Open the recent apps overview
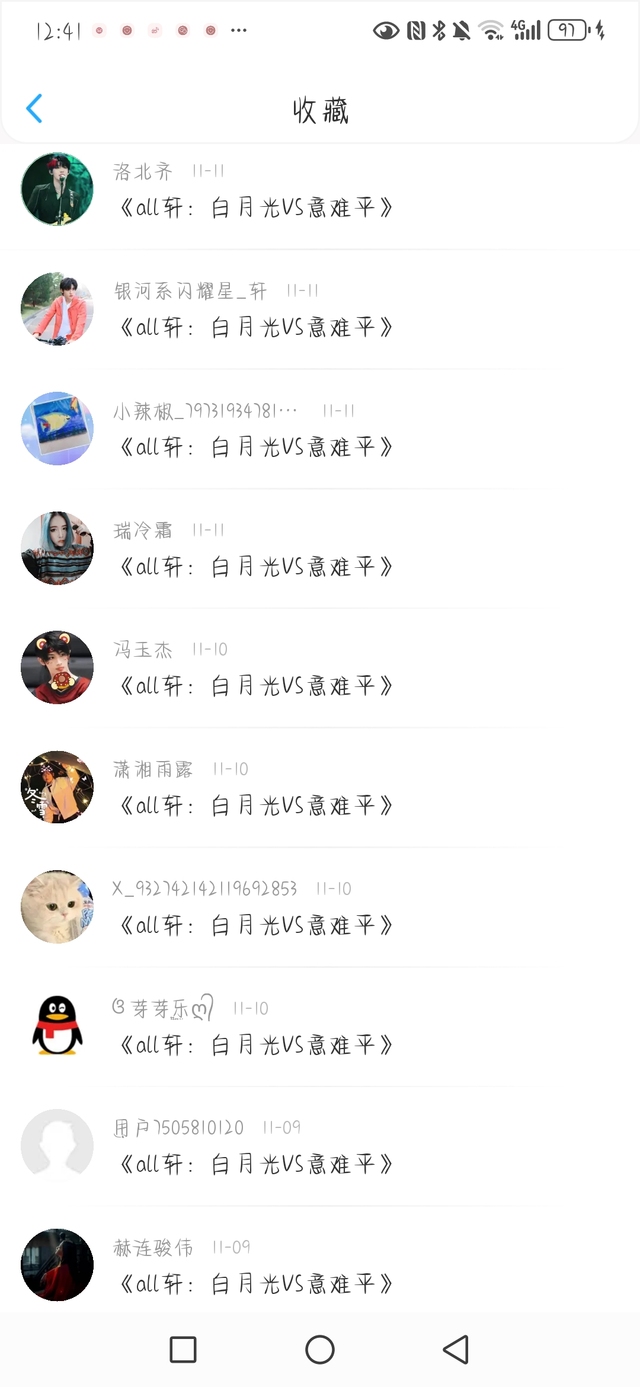 click(x=183, y=1350)
